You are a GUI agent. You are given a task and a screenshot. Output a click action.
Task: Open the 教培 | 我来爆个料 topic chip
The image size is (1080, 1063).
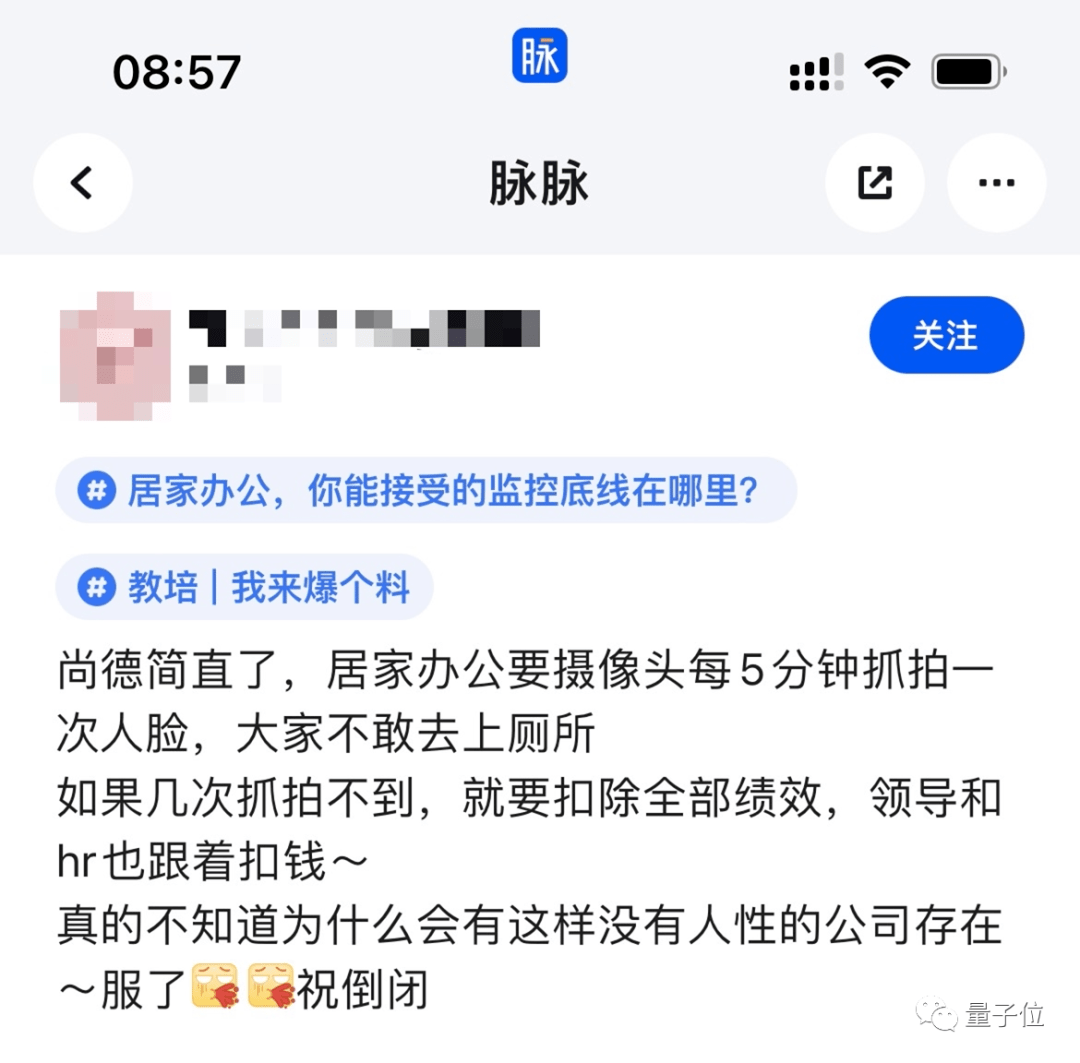pos(245,587)
